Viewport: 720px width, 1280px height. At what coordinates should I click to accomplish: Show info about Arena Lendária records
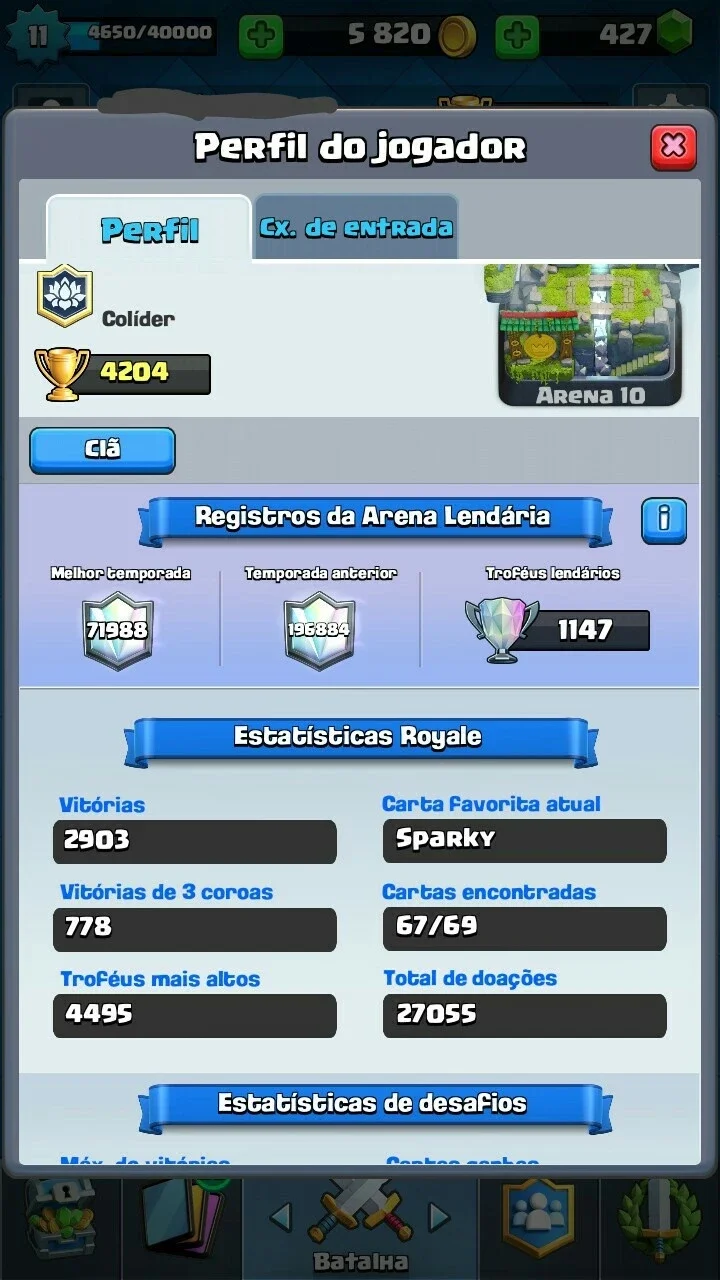[664, 520]
